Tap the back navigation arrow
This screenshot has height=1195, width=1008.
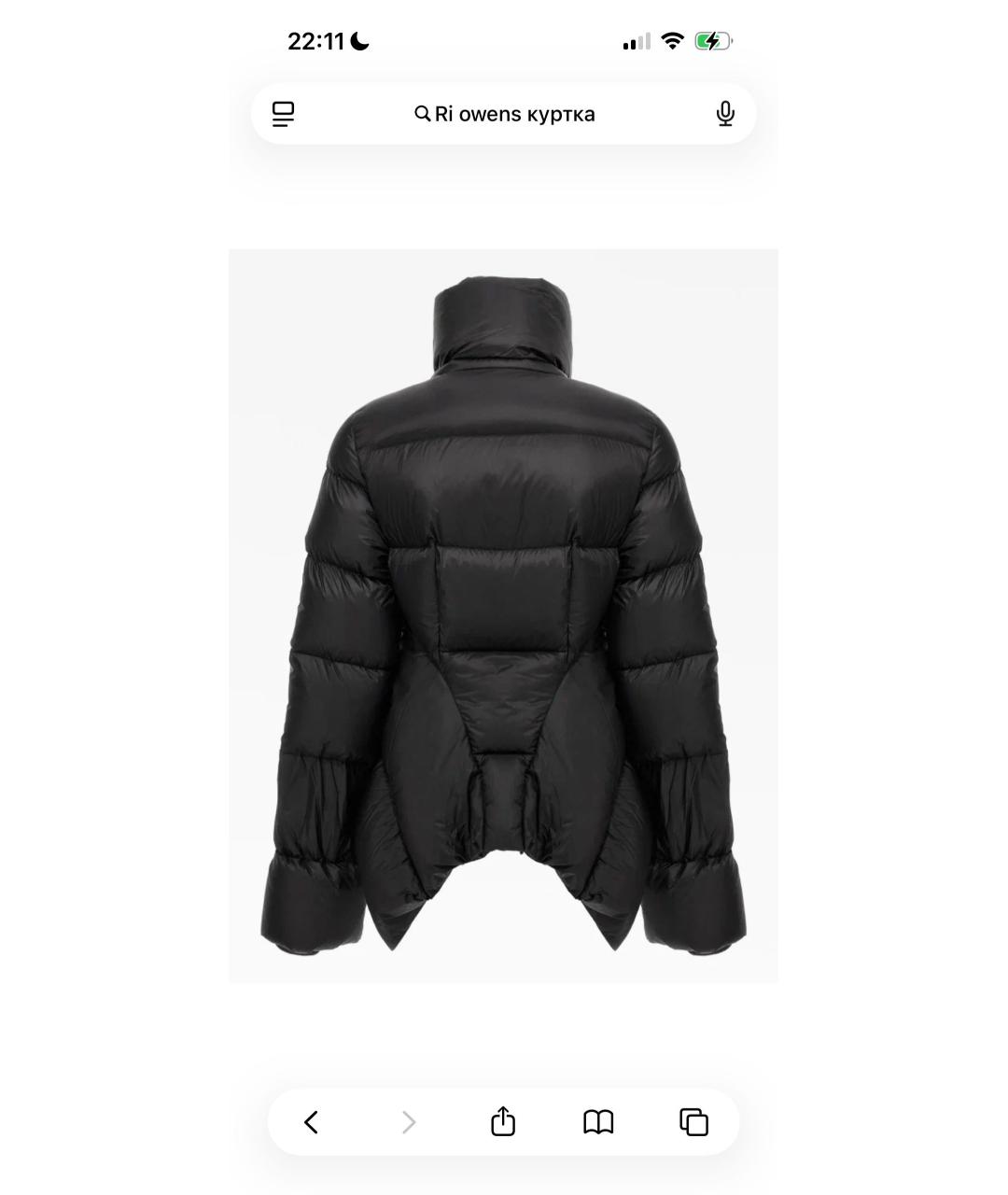tap(312, 1122)
